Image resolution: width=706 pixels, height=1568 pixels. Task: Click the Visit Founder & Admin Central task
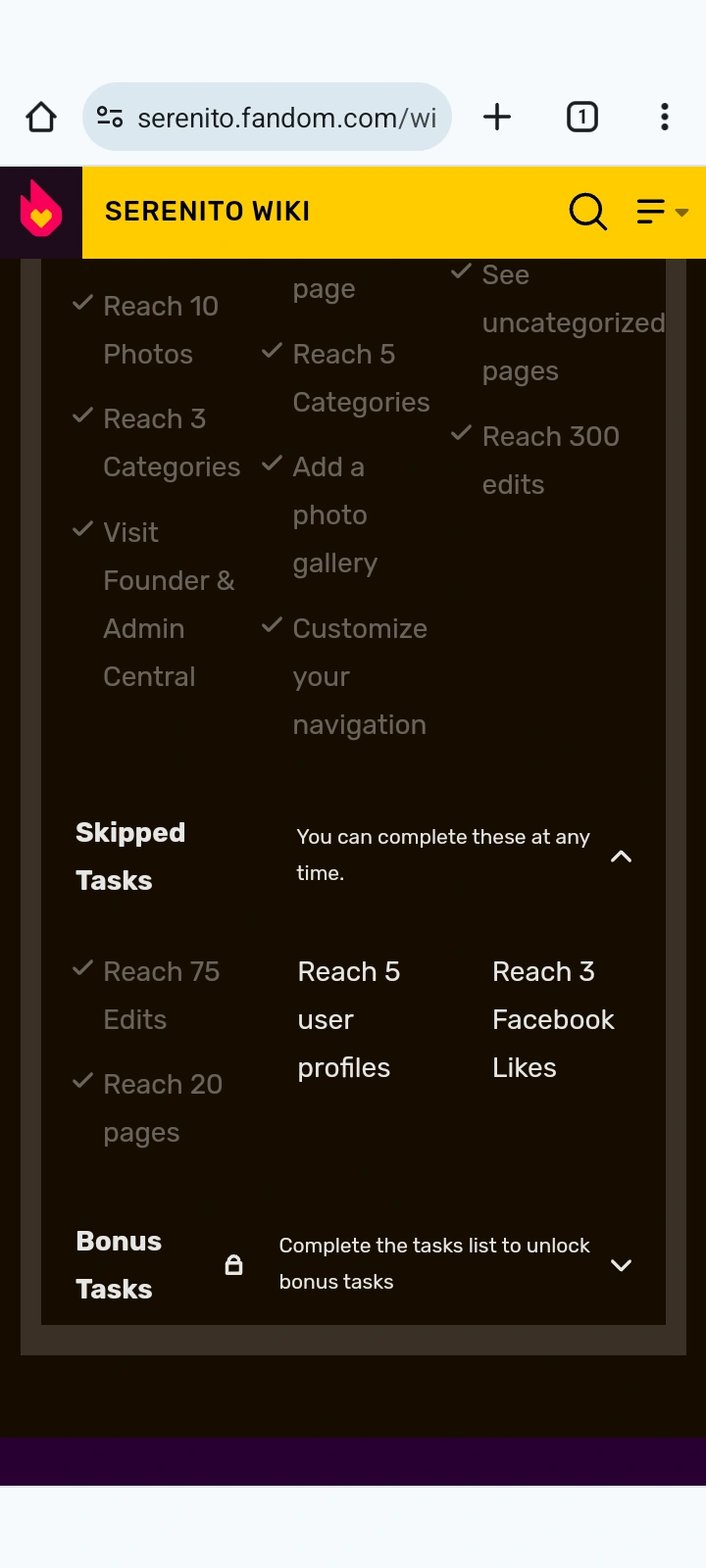168,604
